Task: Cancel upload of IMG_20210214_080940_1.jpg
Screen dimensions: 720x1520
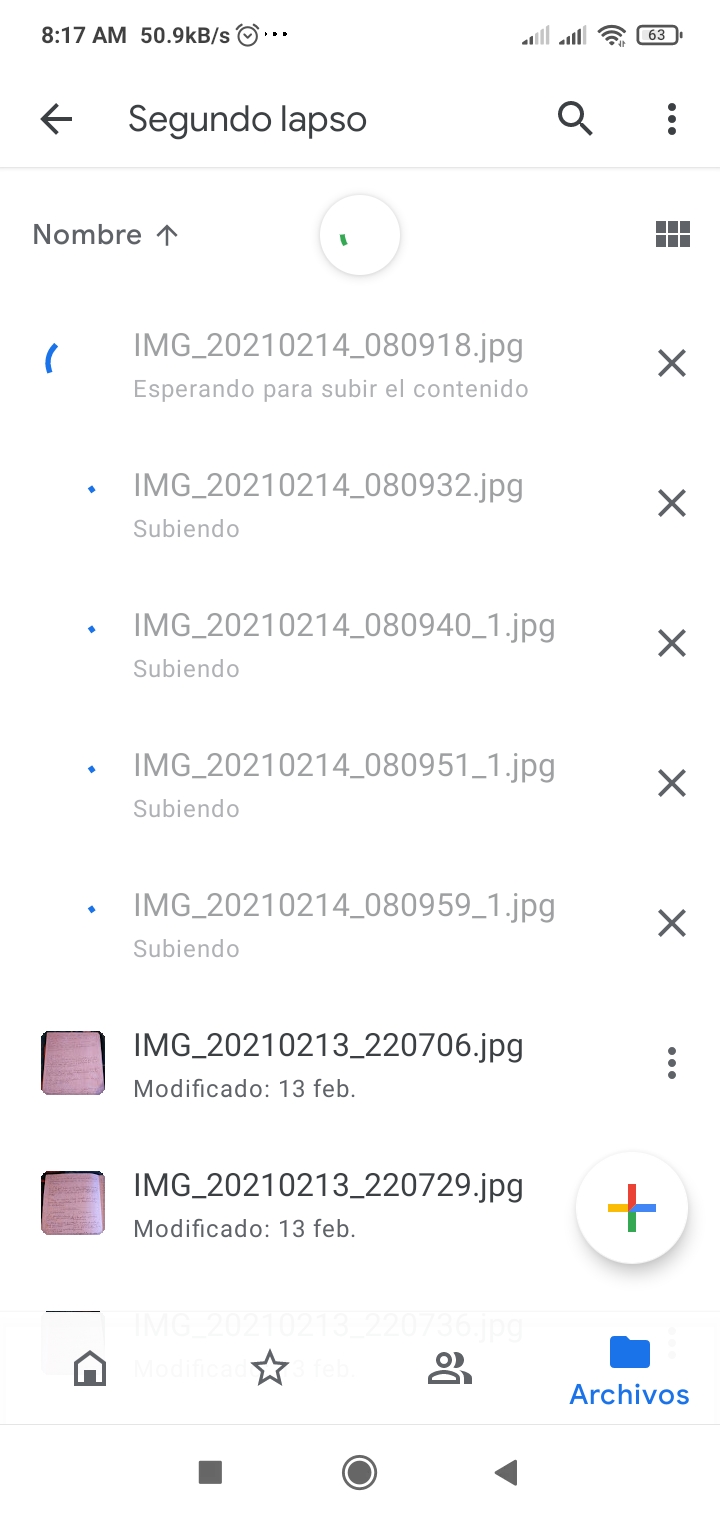Action: coord(672,643)
